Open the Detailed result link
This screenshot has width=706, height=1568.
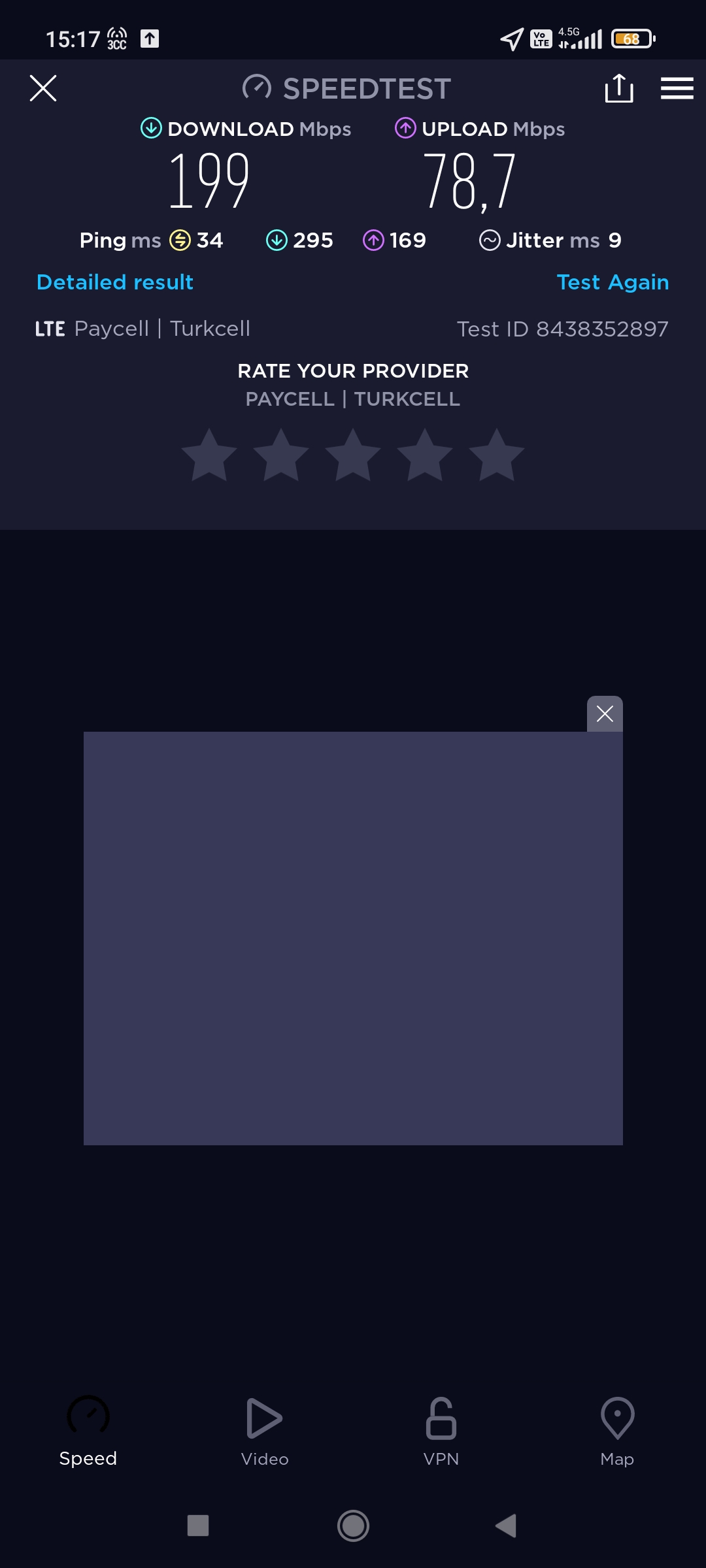(x=115, y=282)
